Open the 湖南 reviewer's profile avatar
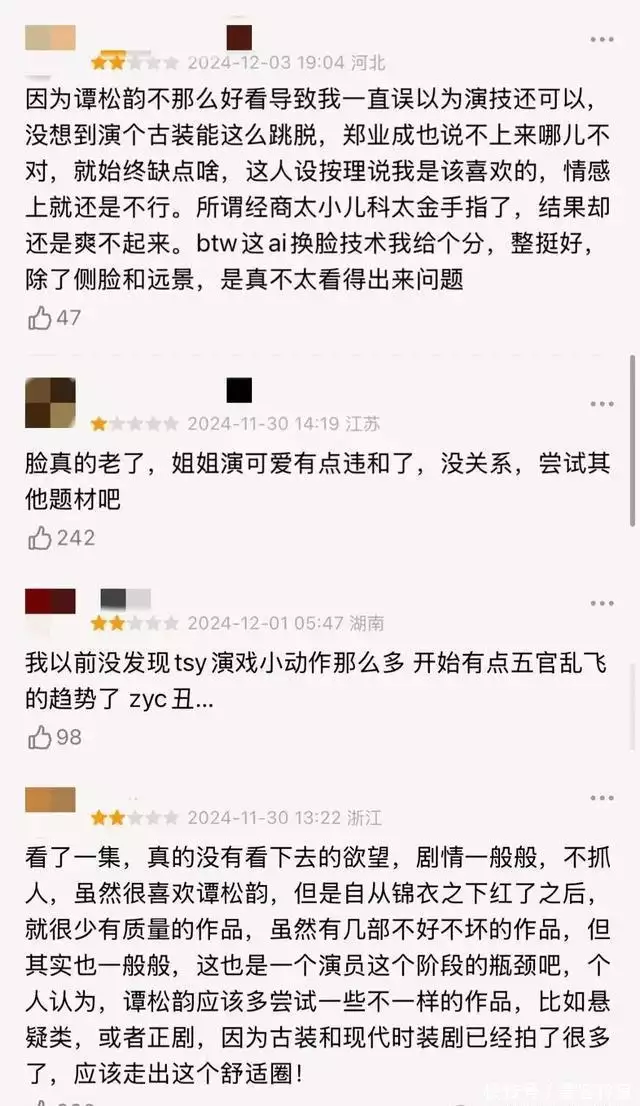The width and height of the screenshot is (640, 1106). coord(50,603)
